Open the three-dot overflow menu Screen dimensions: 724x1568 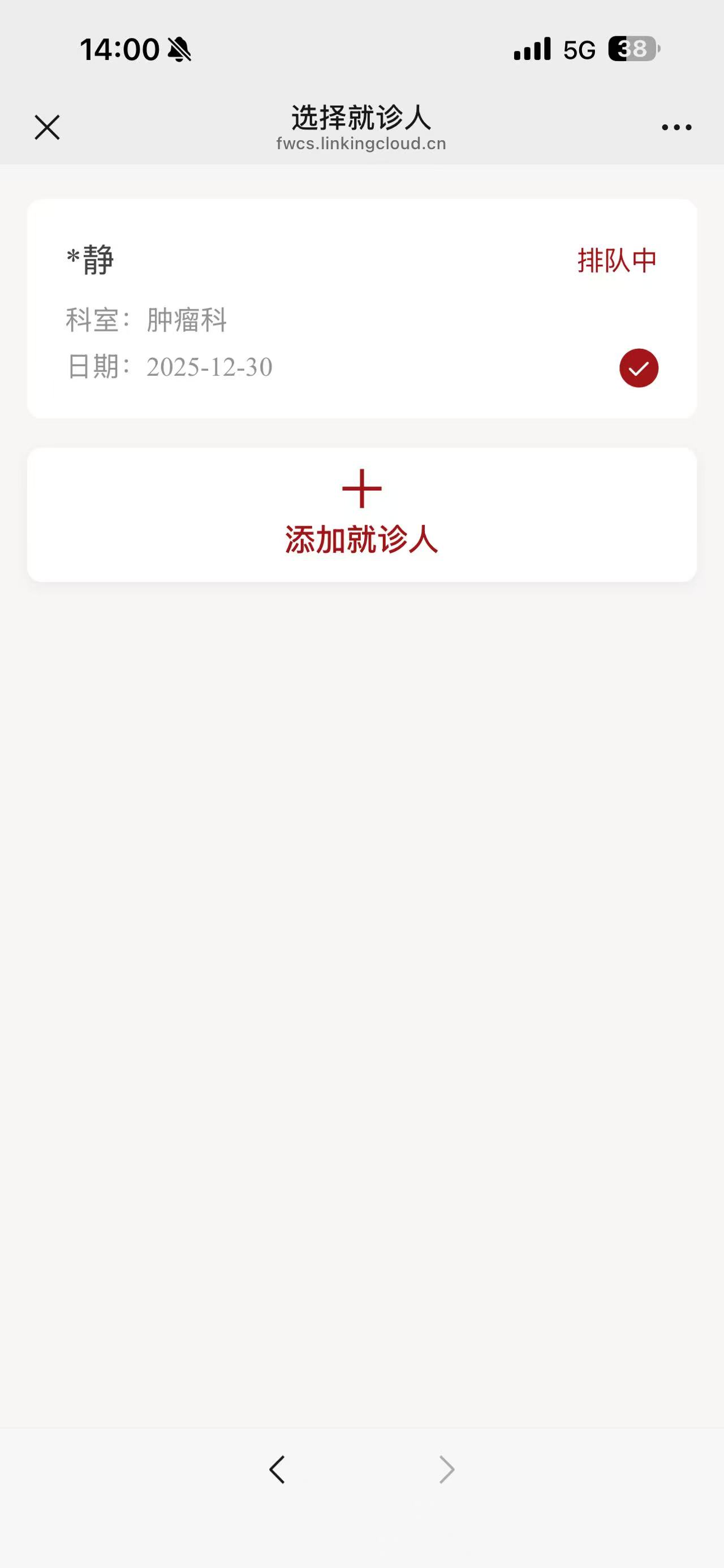pyautogui.click(x=676, y=127)
